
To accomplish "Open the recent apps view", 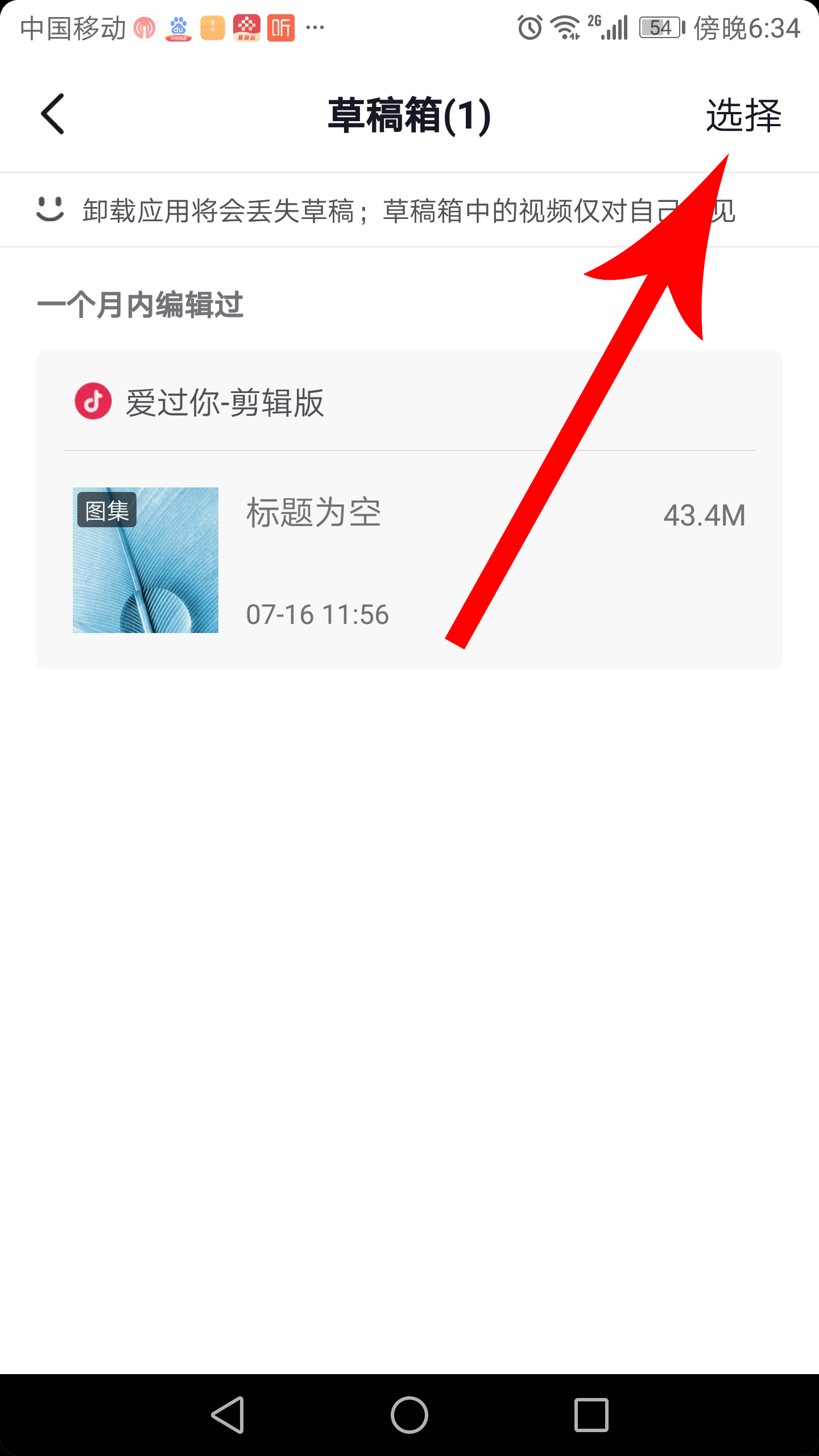I will [591, 1414].
